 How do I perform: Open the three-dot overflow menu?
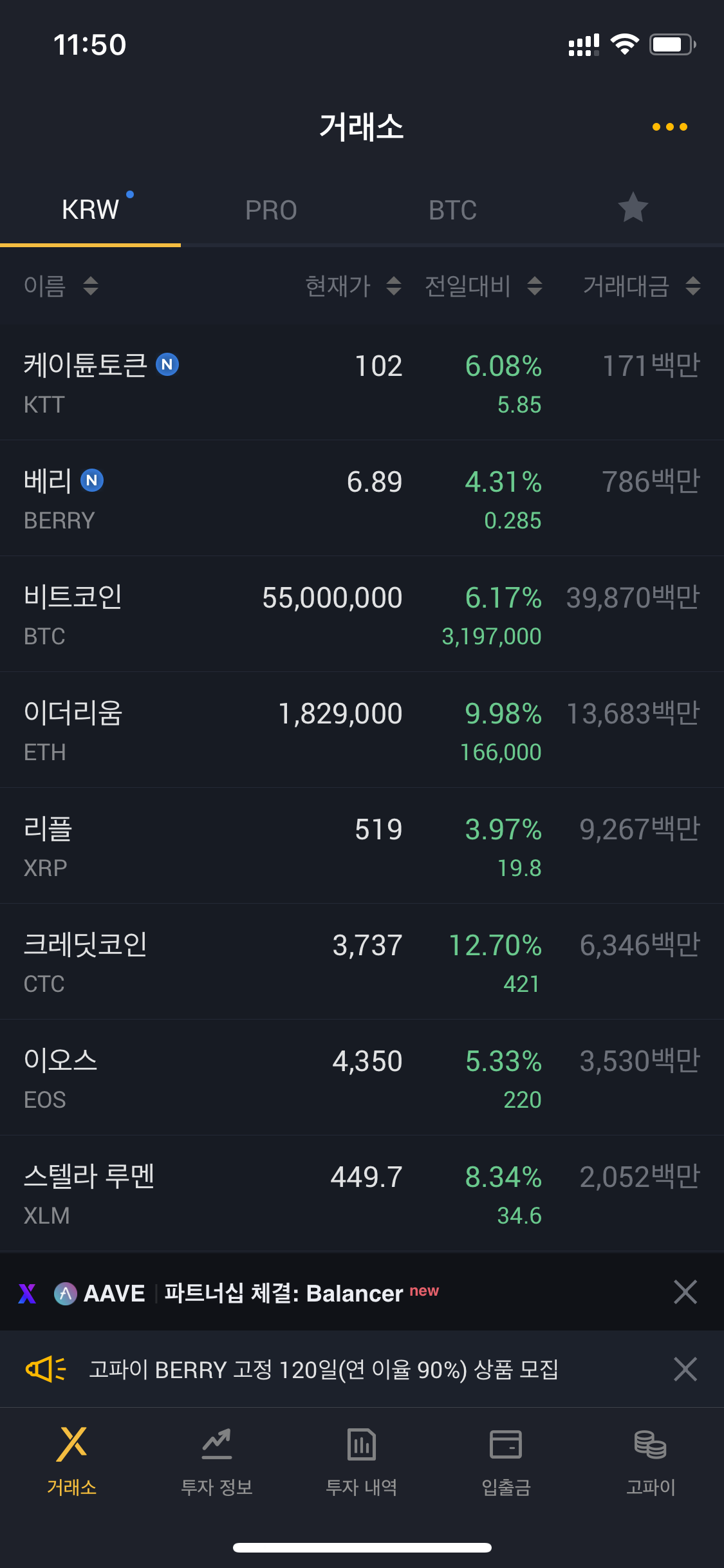click(669, 127)
